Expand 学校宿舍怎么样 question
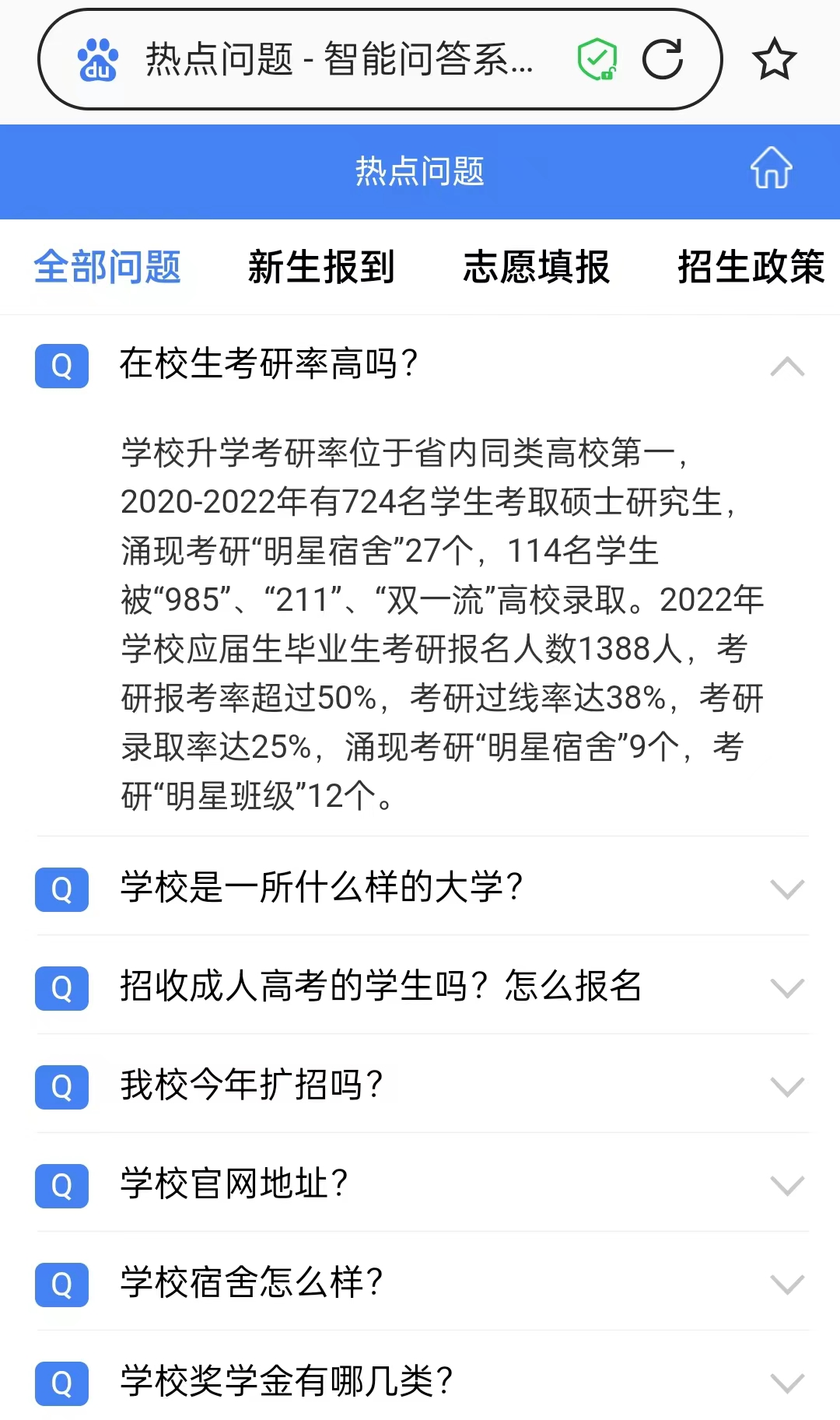The image size is (840, 1420). point(786,1284)
